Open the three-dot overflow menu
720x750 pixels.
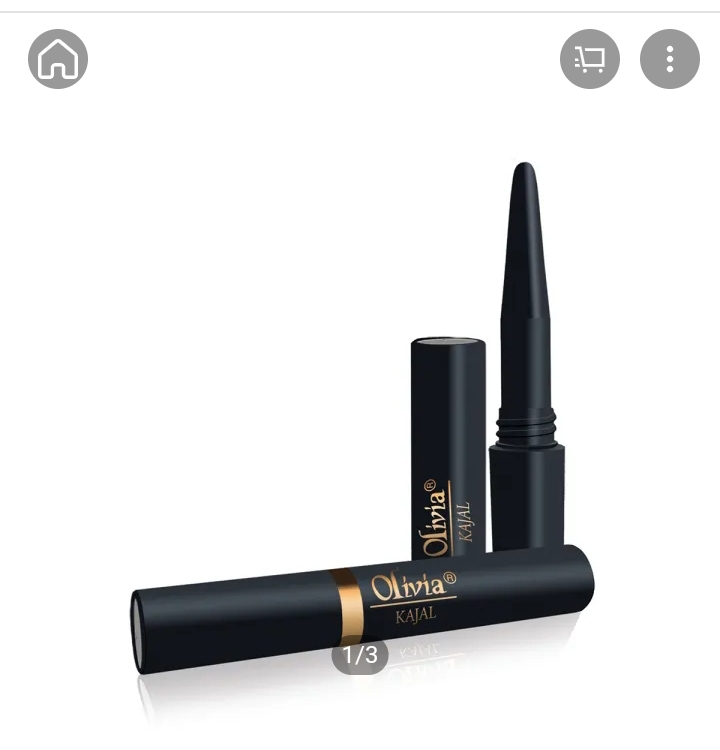coord(669,59)
